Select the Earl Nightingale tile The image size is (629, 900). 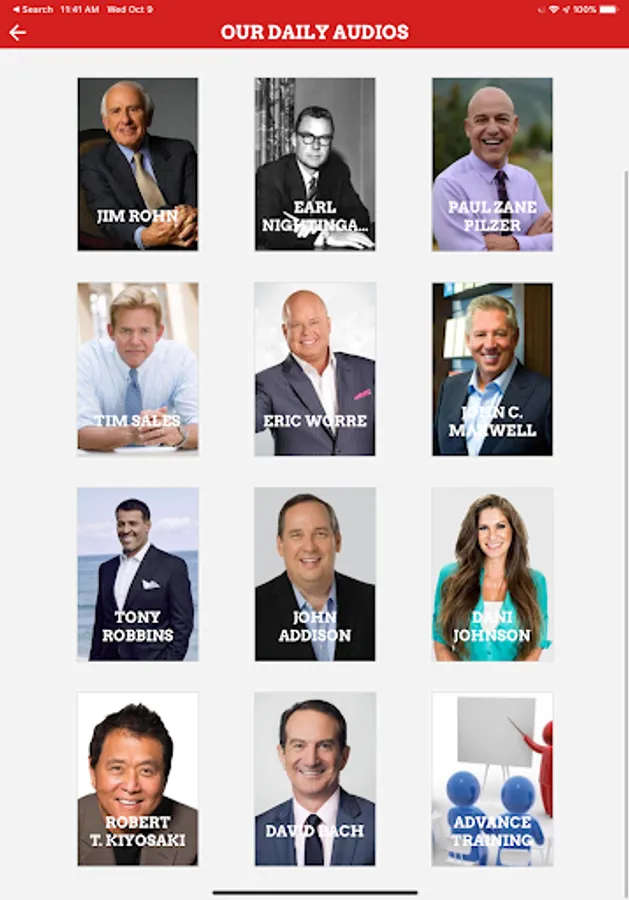315,164
